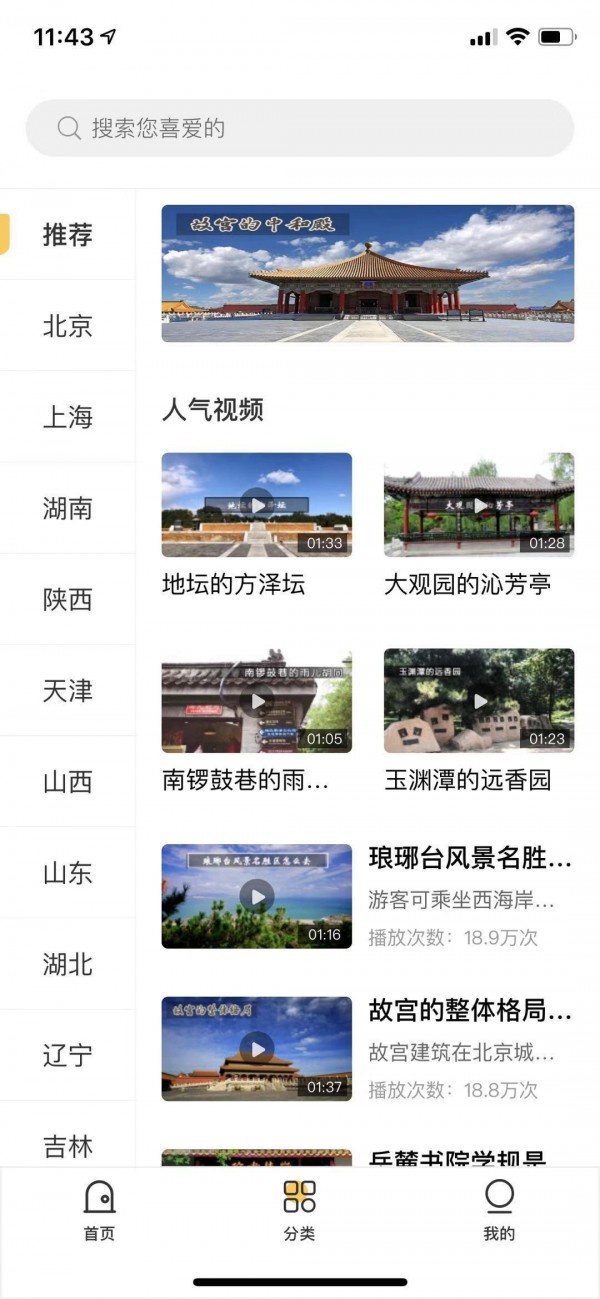Watch the 南锣鼓巷的雨… video
This screenshot has width=600, height=1299.
click(x=257, y=701)
